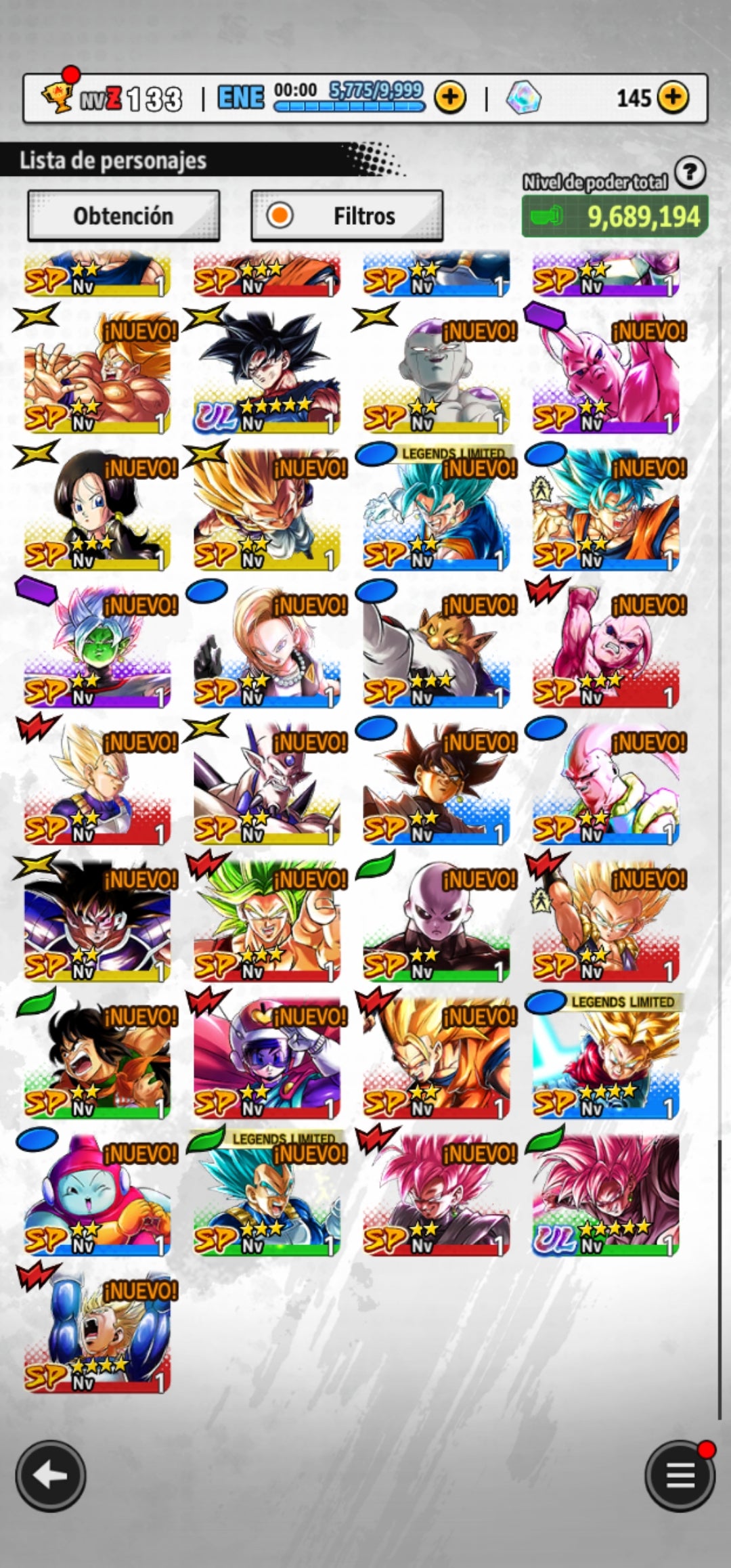Open help for Nivel de poder total
Image resolution: width=731 pixels, height=1568 pixels.
[690, 173]
